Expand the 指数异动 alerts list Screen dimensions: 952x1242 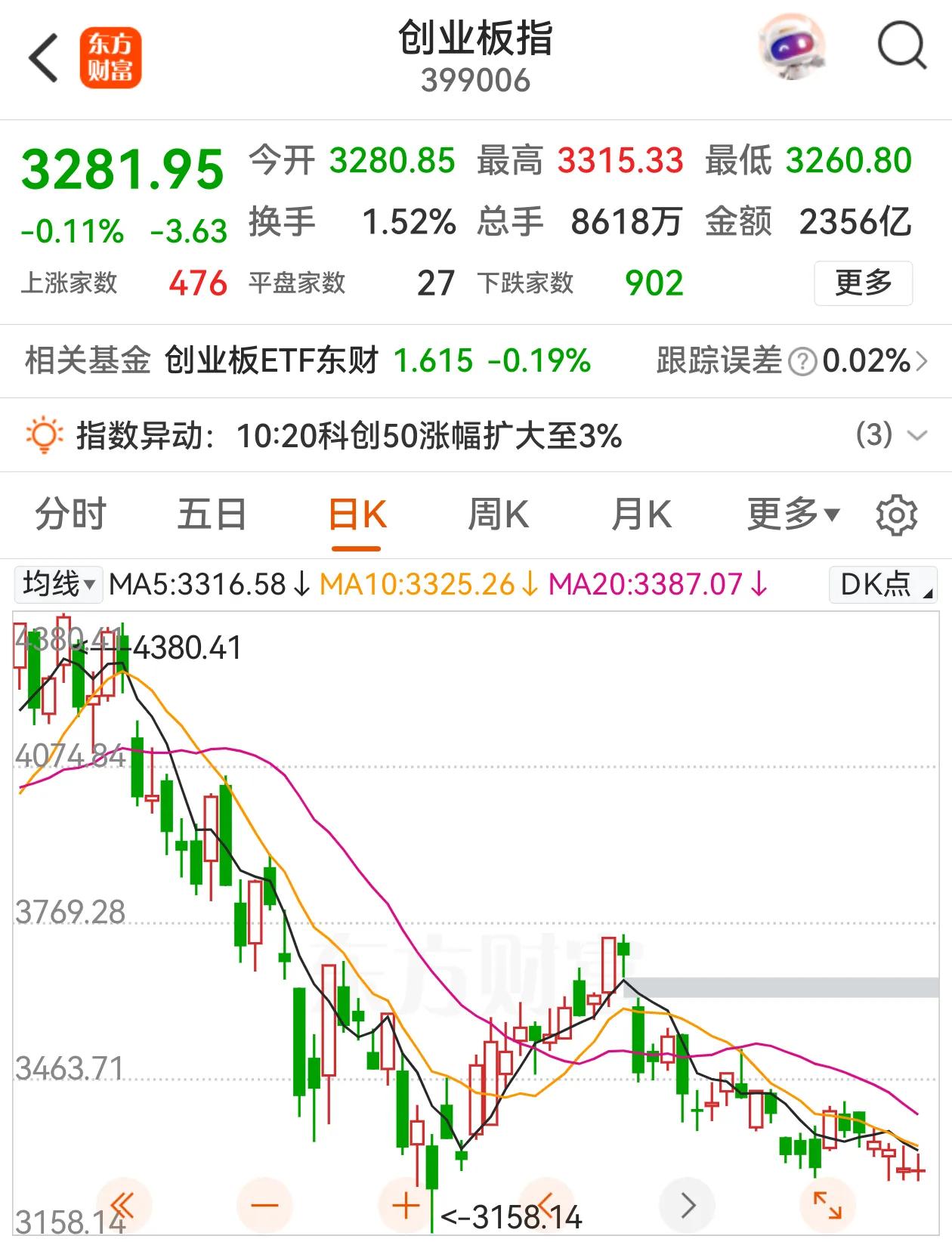point(916,435)
